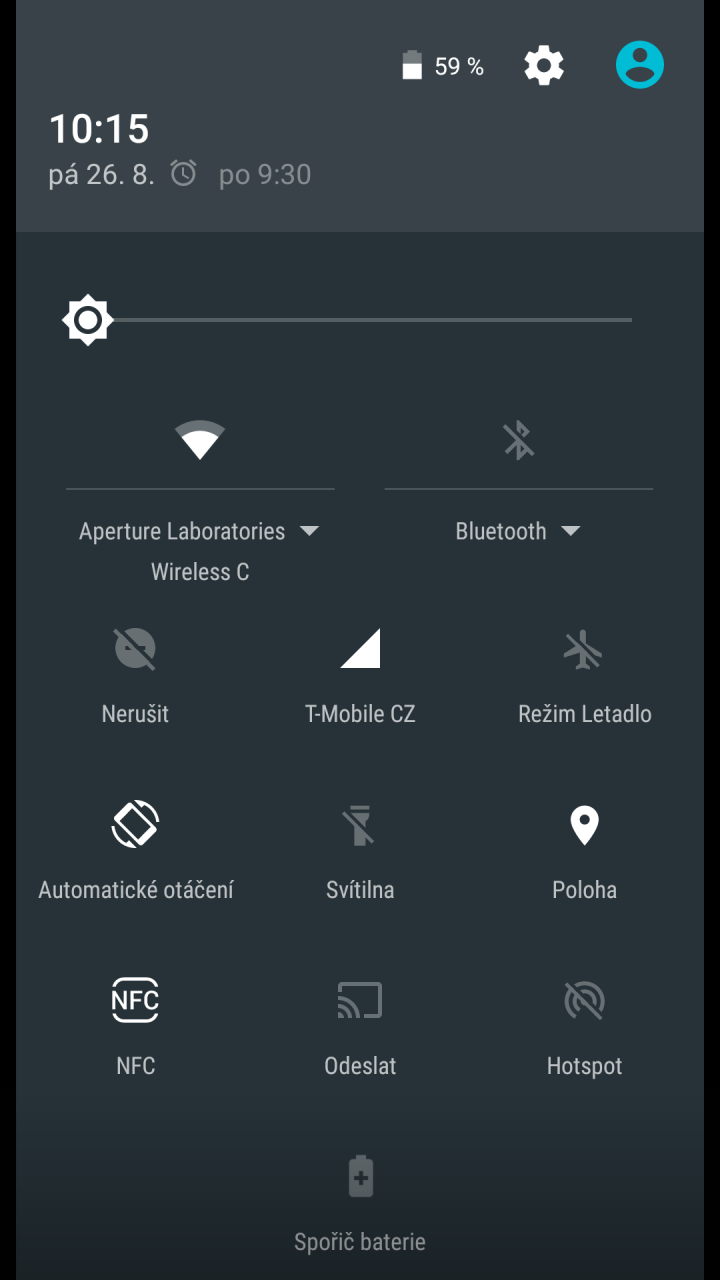This screenshot has height=1280, width=720.
Task: Toggle the NFC tile
Action: pos(135,1001)
